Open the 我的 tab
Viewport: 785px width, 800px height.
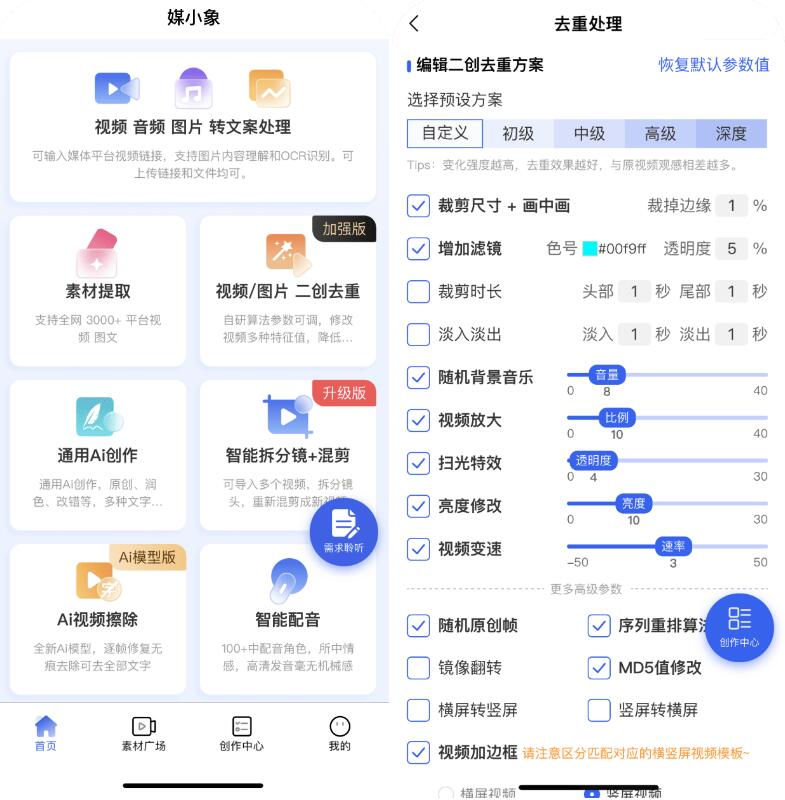pos(340,733)
